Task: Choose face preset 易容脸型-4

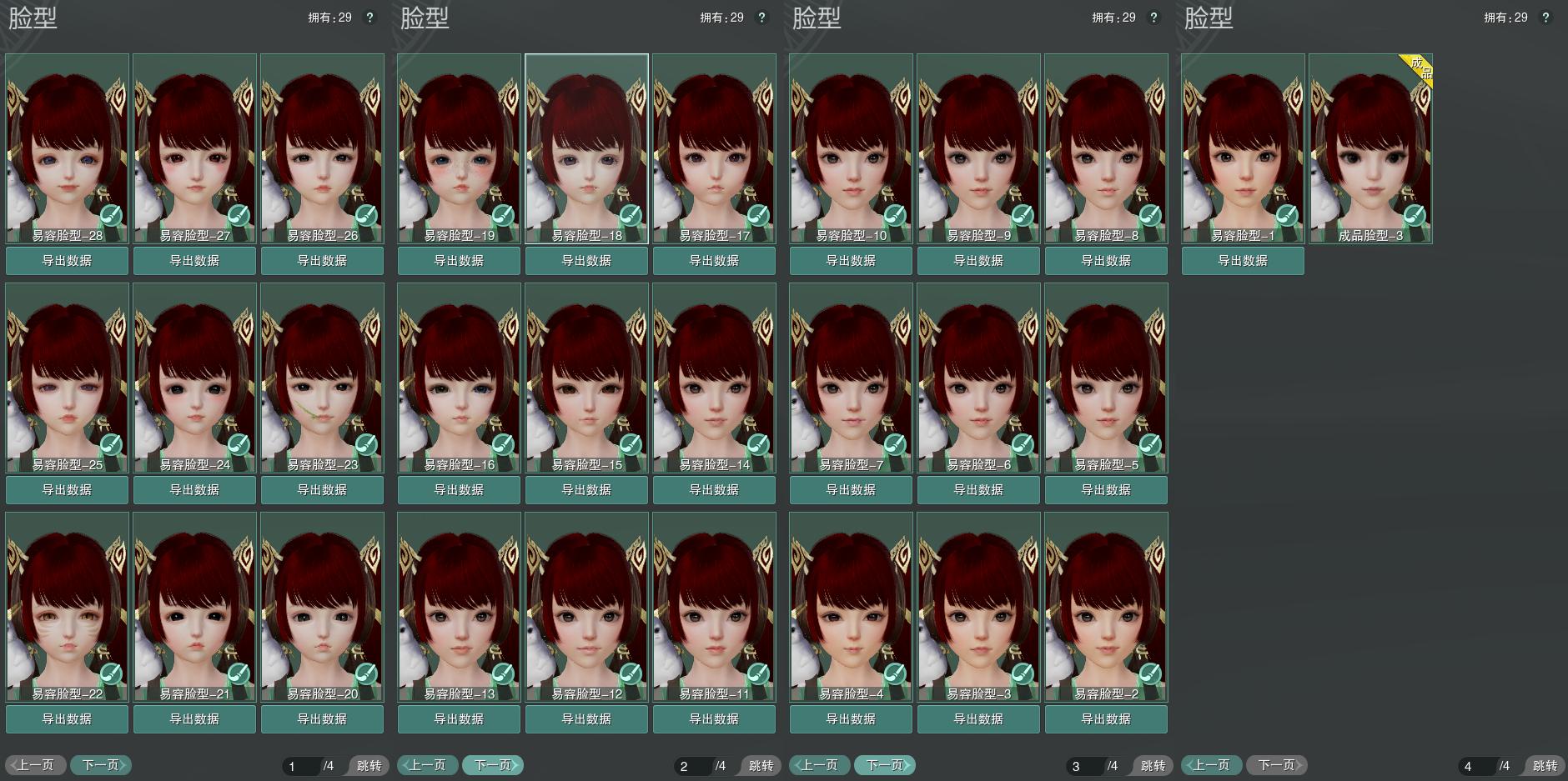Action: (x=851, y=606)
